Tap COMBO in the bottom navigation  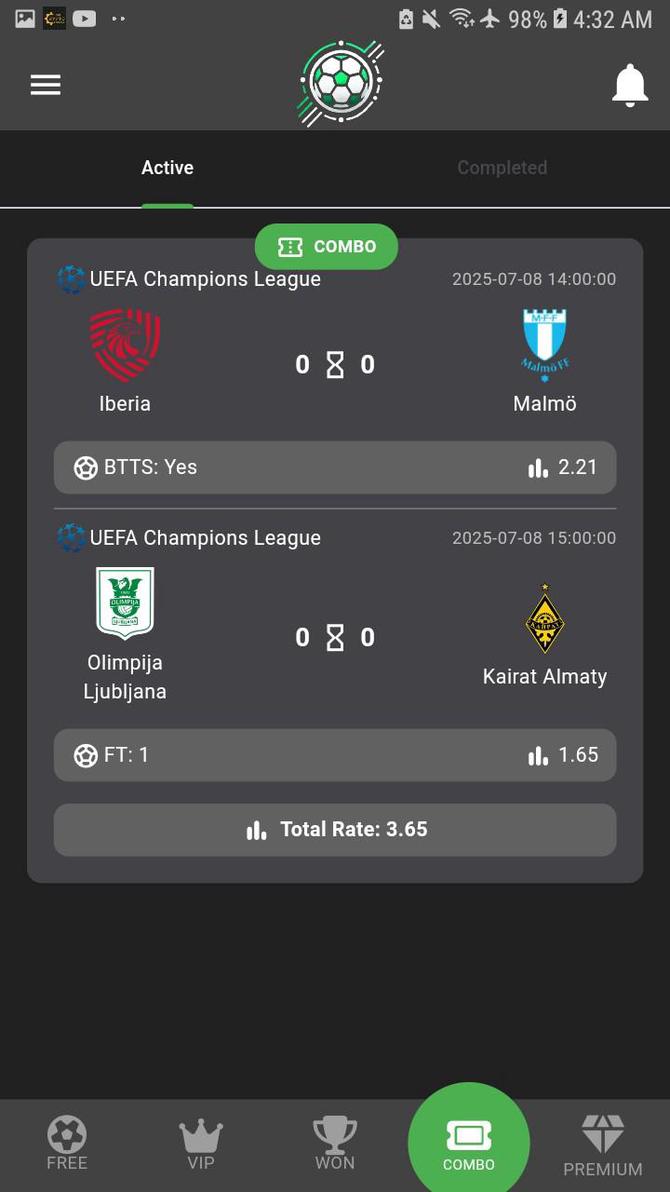click(469, 1144)
